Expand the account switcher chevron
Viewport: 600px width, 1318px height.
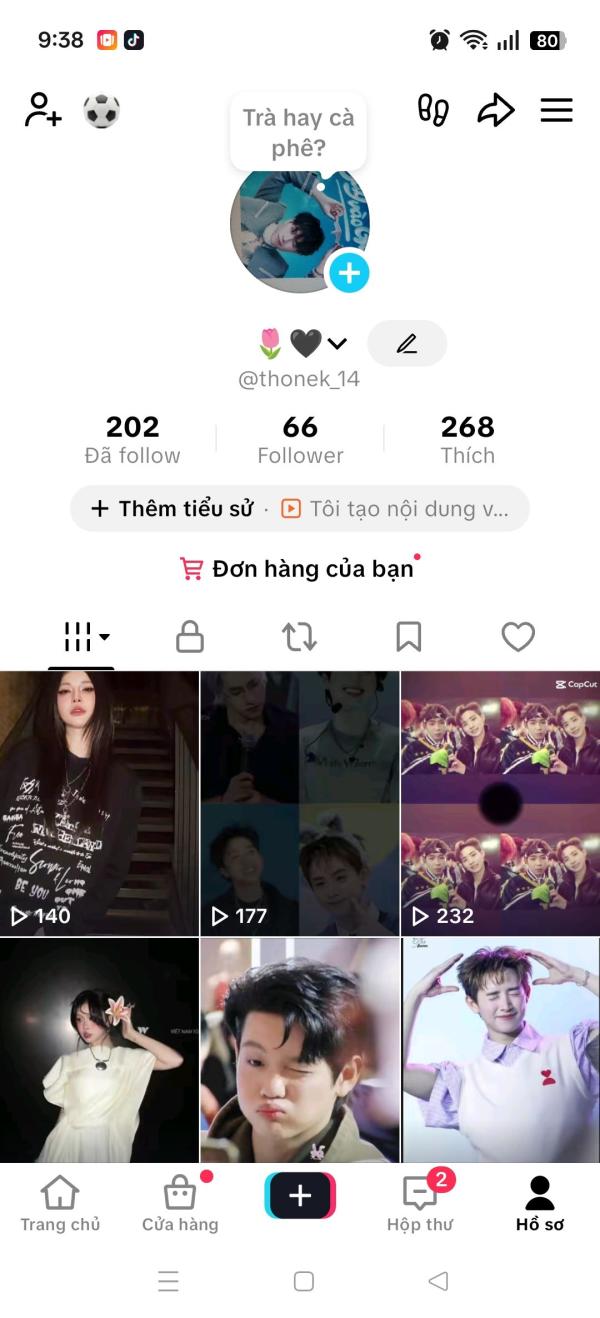pos(337,344)
